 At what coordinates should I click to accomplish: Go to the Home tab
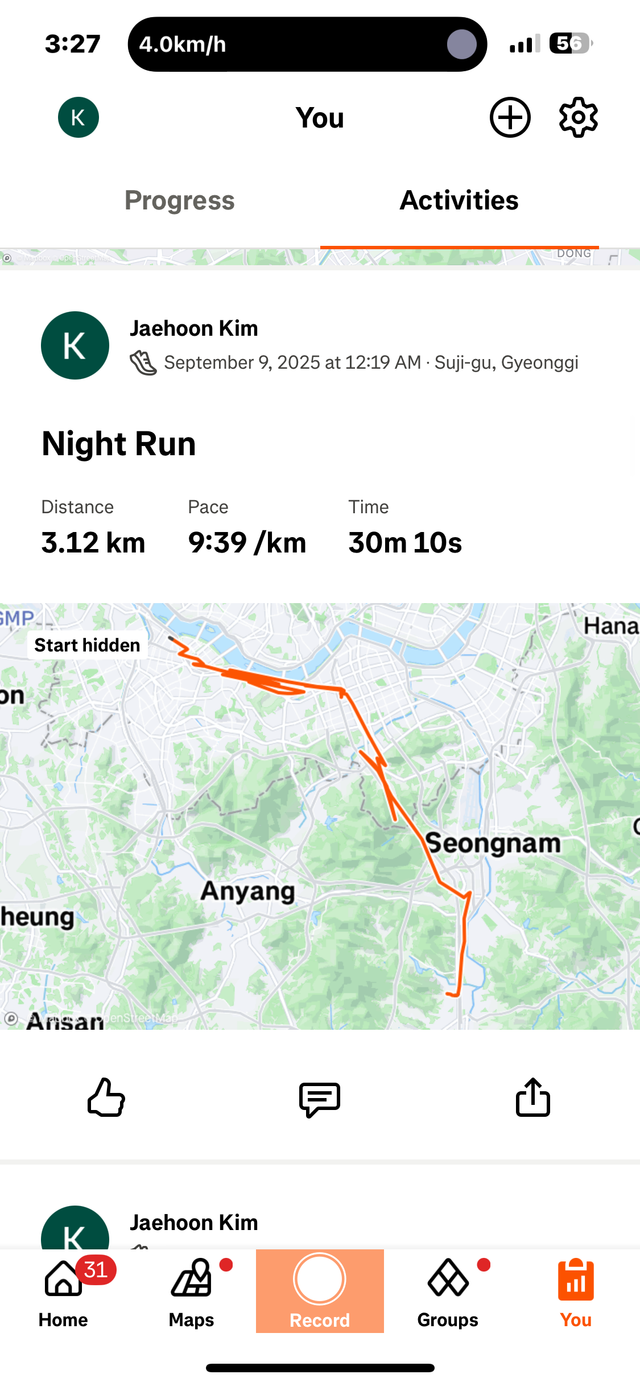63,1292
